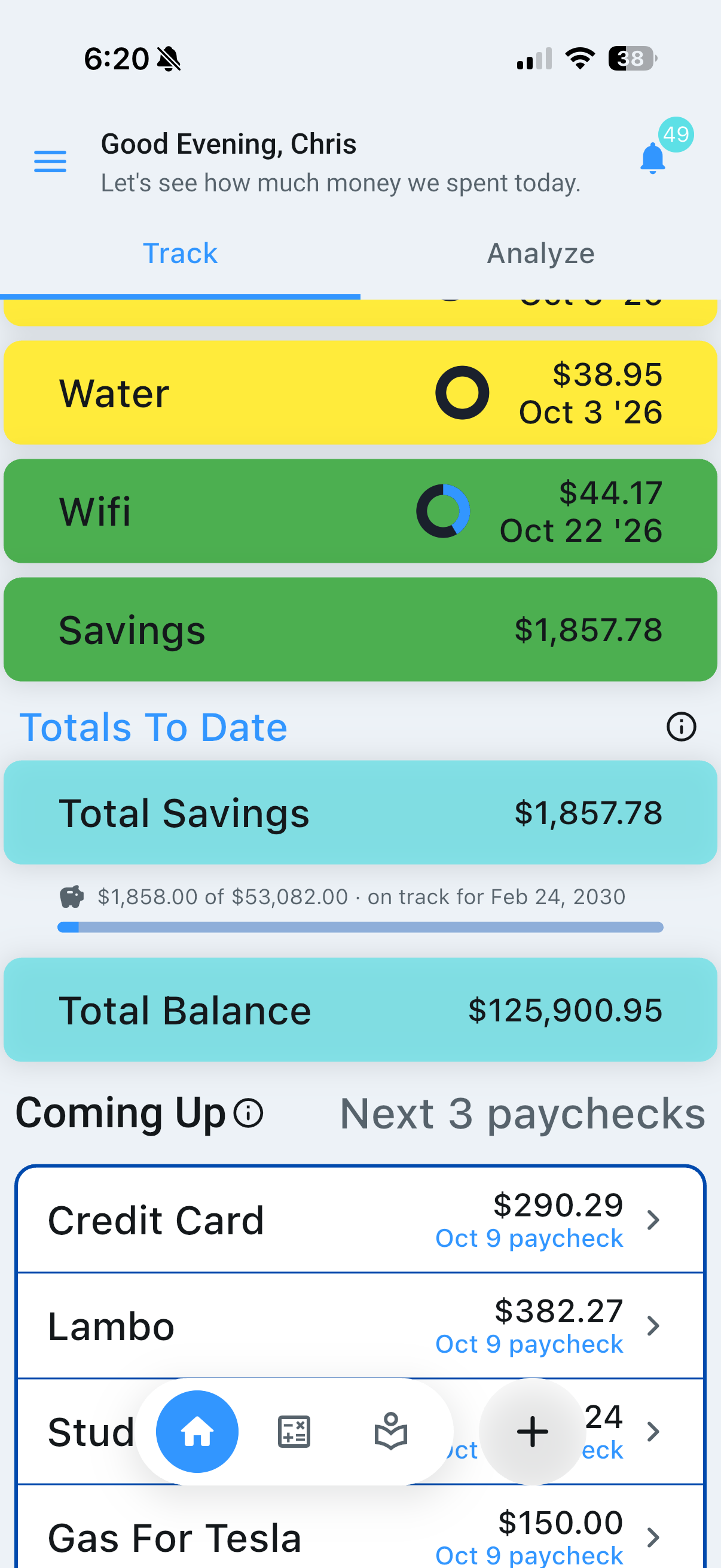Open the calculator tab

(294, 1432)
